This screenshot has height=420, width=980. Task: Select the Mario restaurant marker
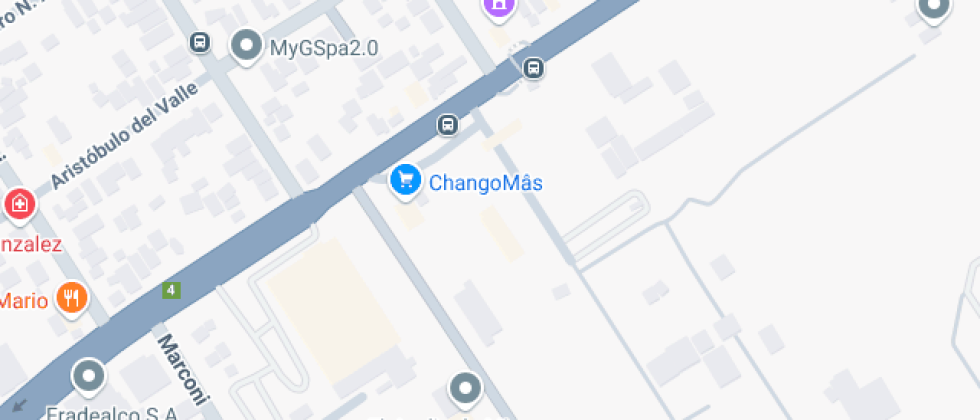71,297
